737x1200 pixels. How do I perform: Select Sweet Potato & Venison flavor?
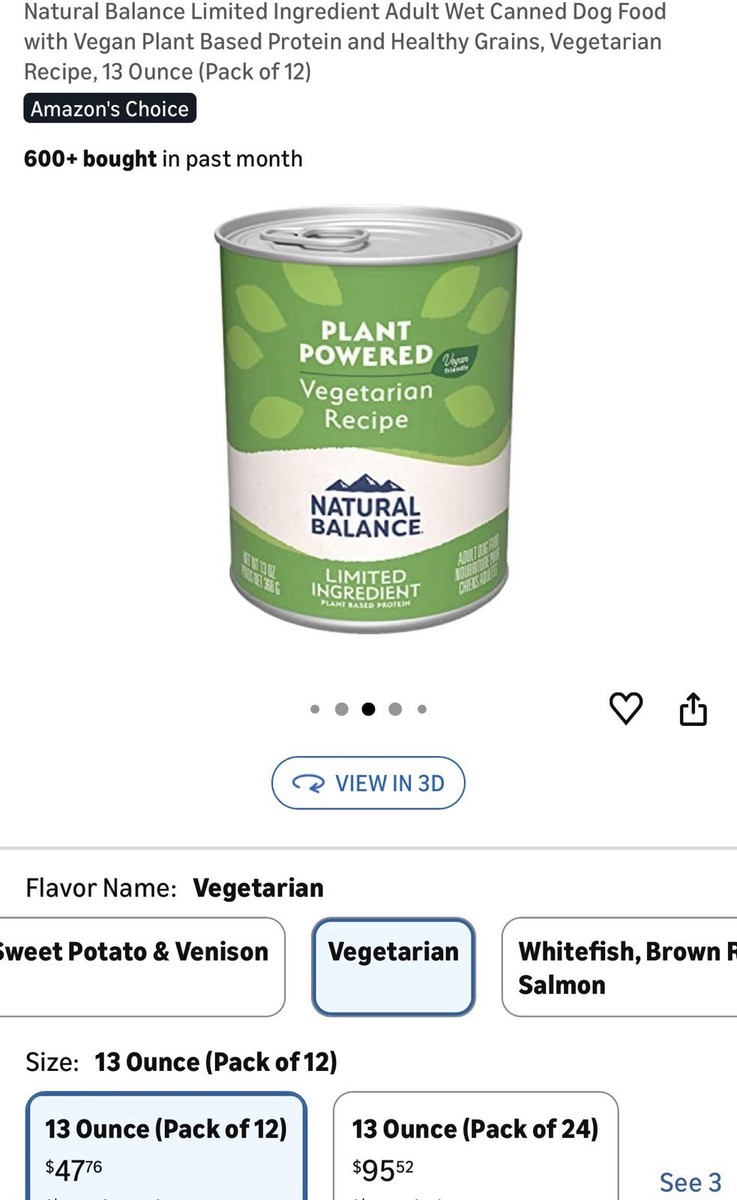click(x=142, y=967)
